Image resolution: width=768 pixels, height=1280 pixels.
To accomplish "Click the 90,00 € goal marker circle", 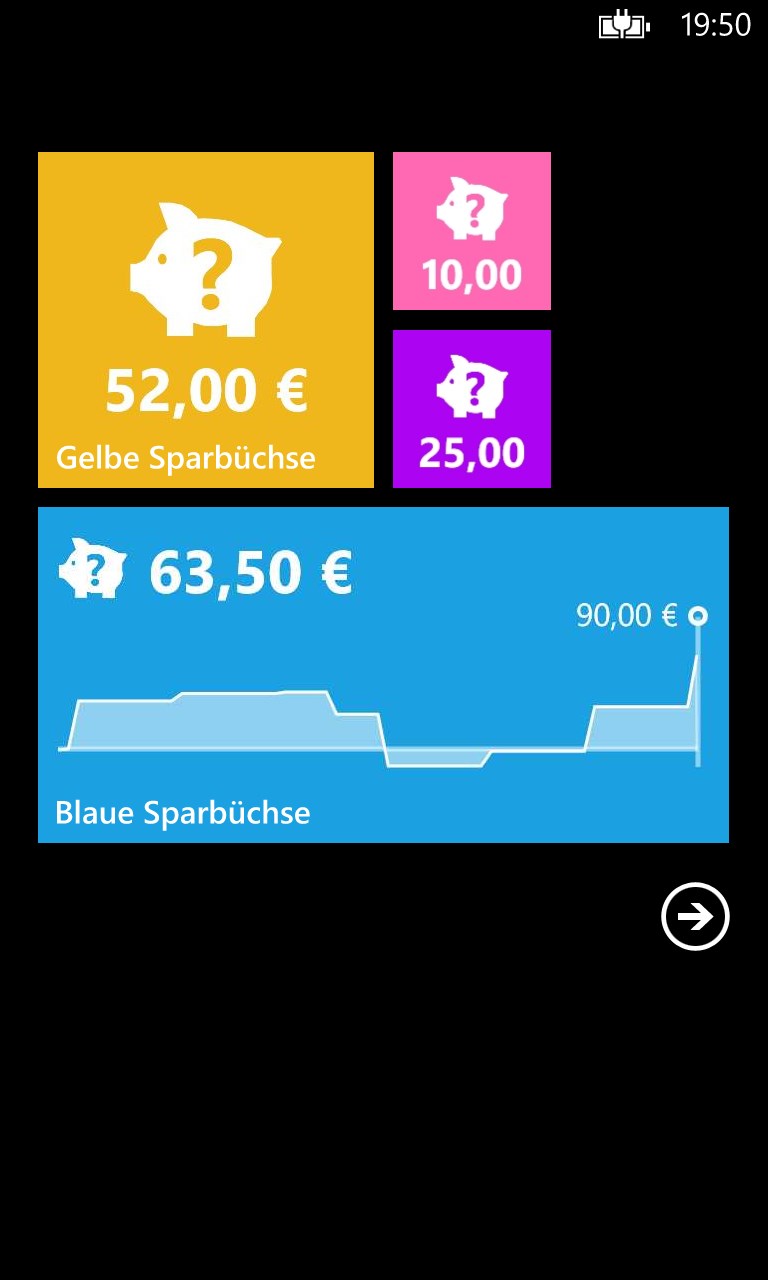I will pos(697,616).
